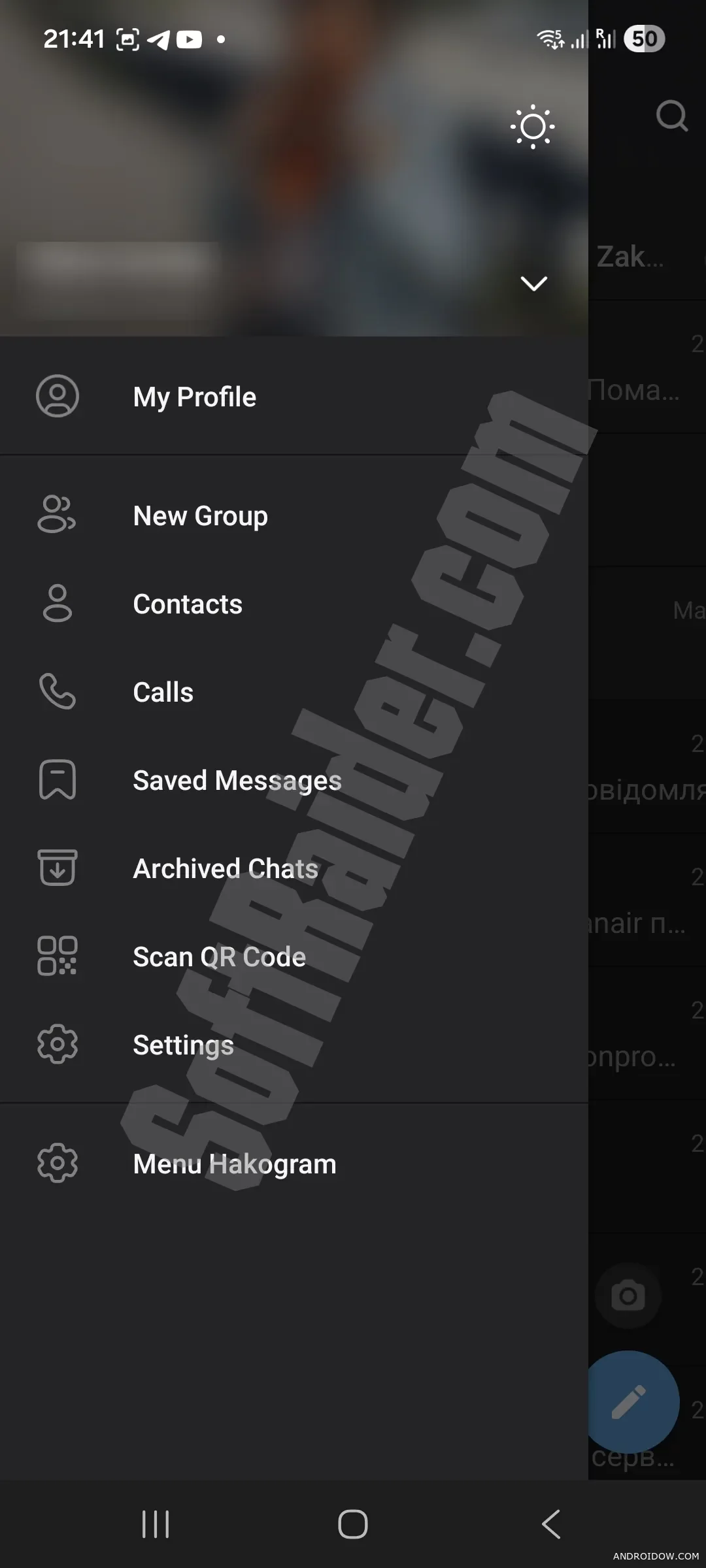Open Contacts
Image resolution: width=706 pixels, height=1568 pixels.
(188, 604)
